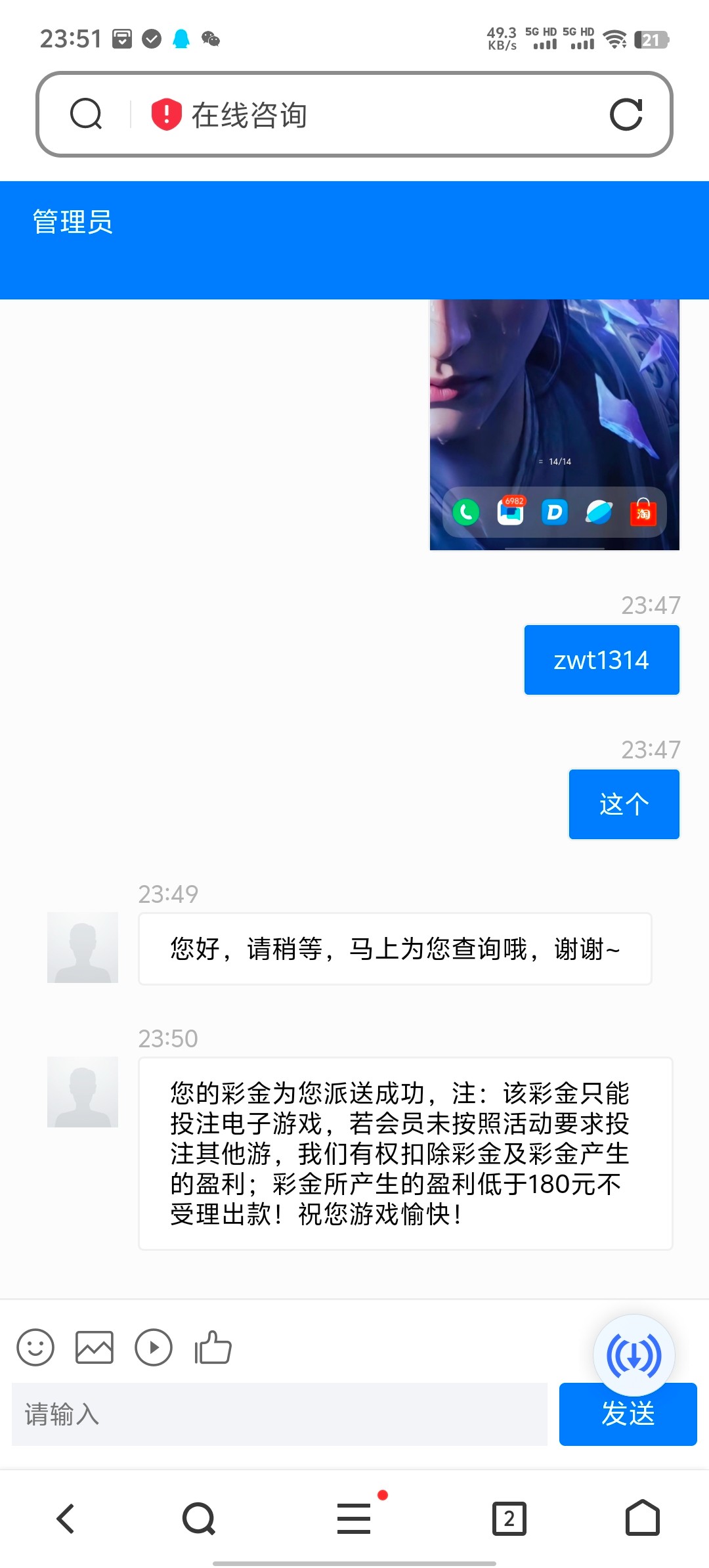Open the emoji picker
This screenshot has height=1568, width=709.
(35, 1347)
